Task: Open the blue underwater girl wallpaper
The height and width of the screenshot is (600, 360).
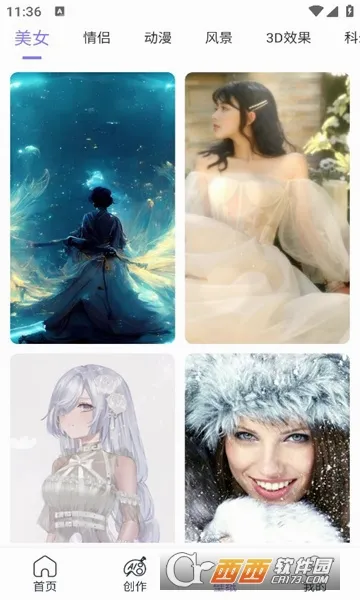Action: click(93, 208)
